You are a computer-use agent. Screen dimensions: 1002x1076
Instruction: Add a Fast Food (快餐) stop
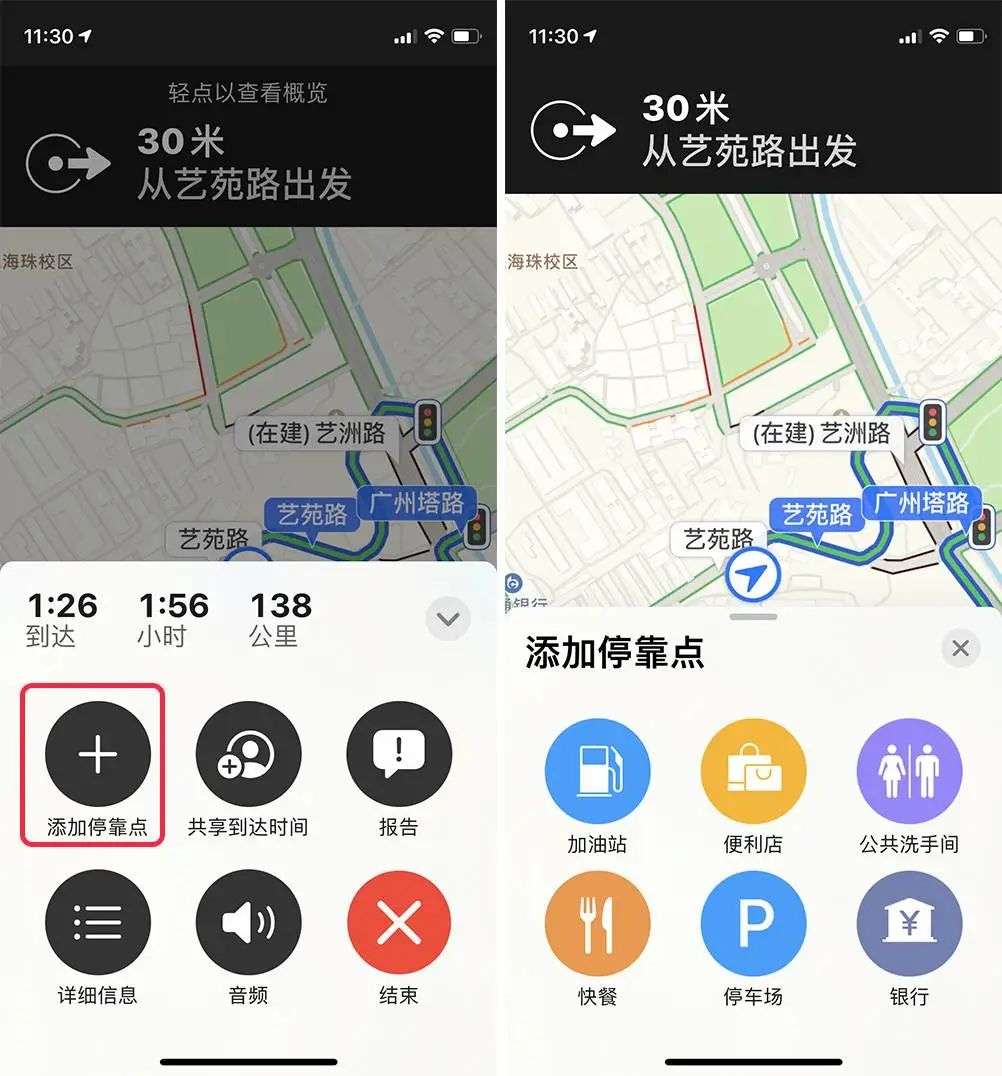(x=597, y=924)
